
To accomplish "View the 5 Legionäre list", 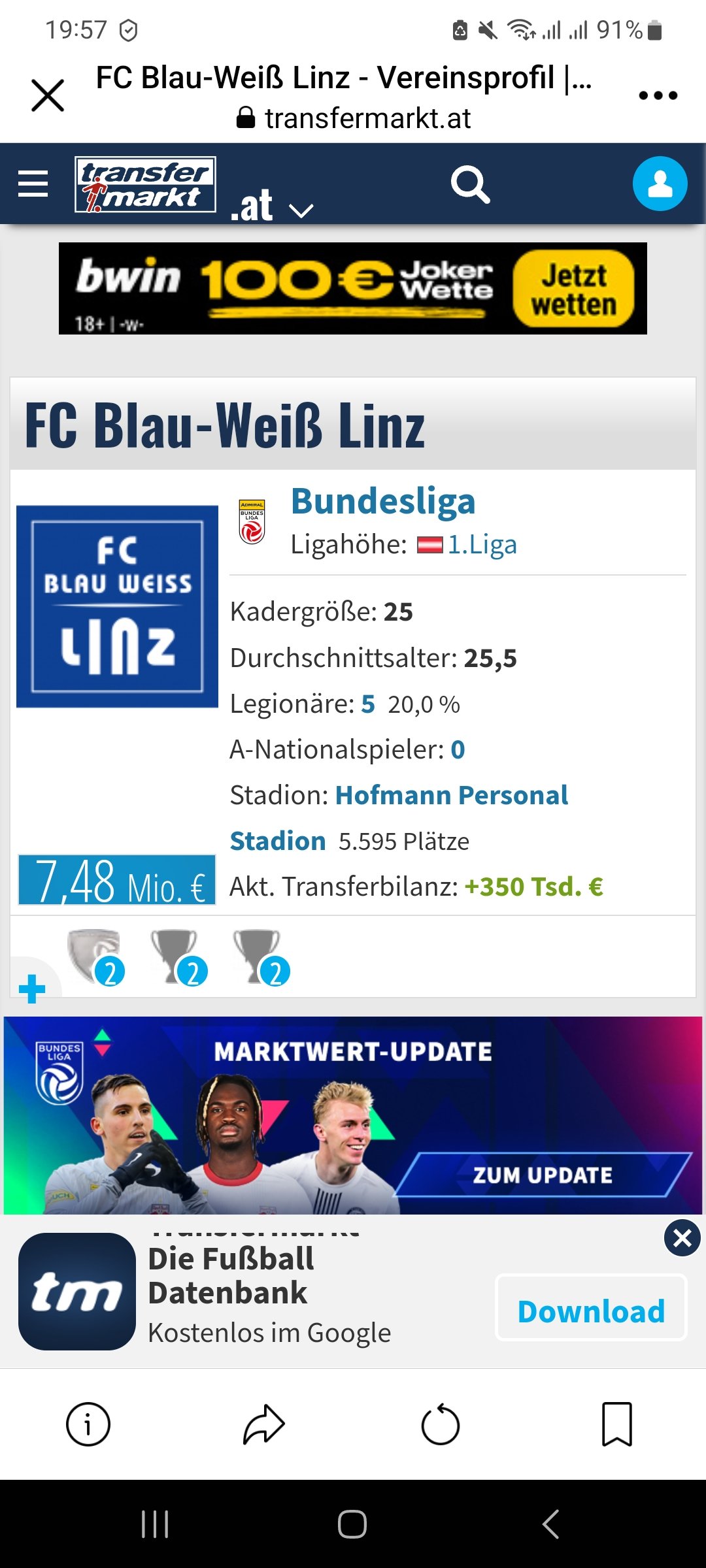I will point(368,704).
